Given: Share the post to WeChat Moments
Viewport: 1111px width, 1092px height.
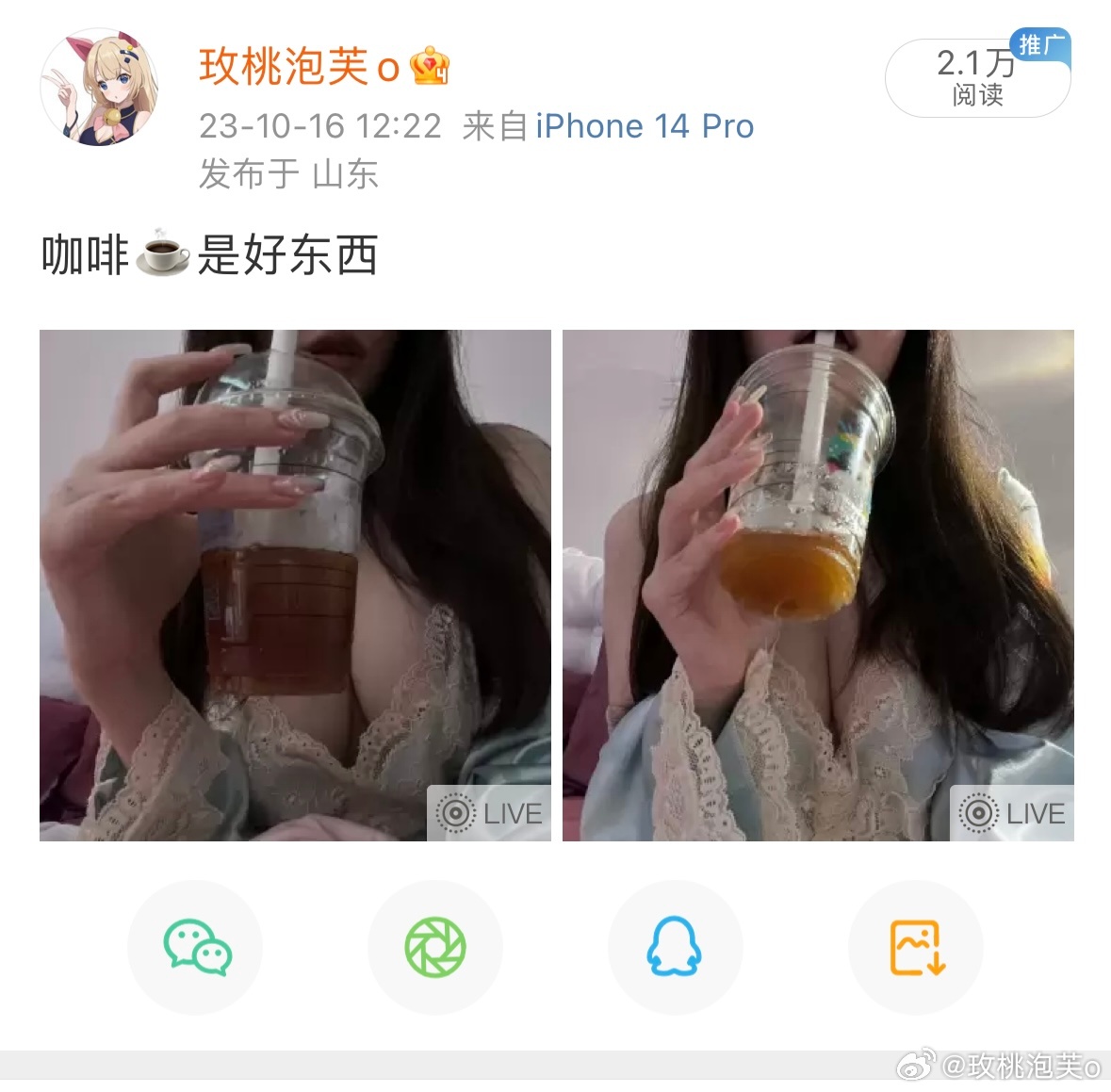Looking at the screenshot, I should click(435, 947).
